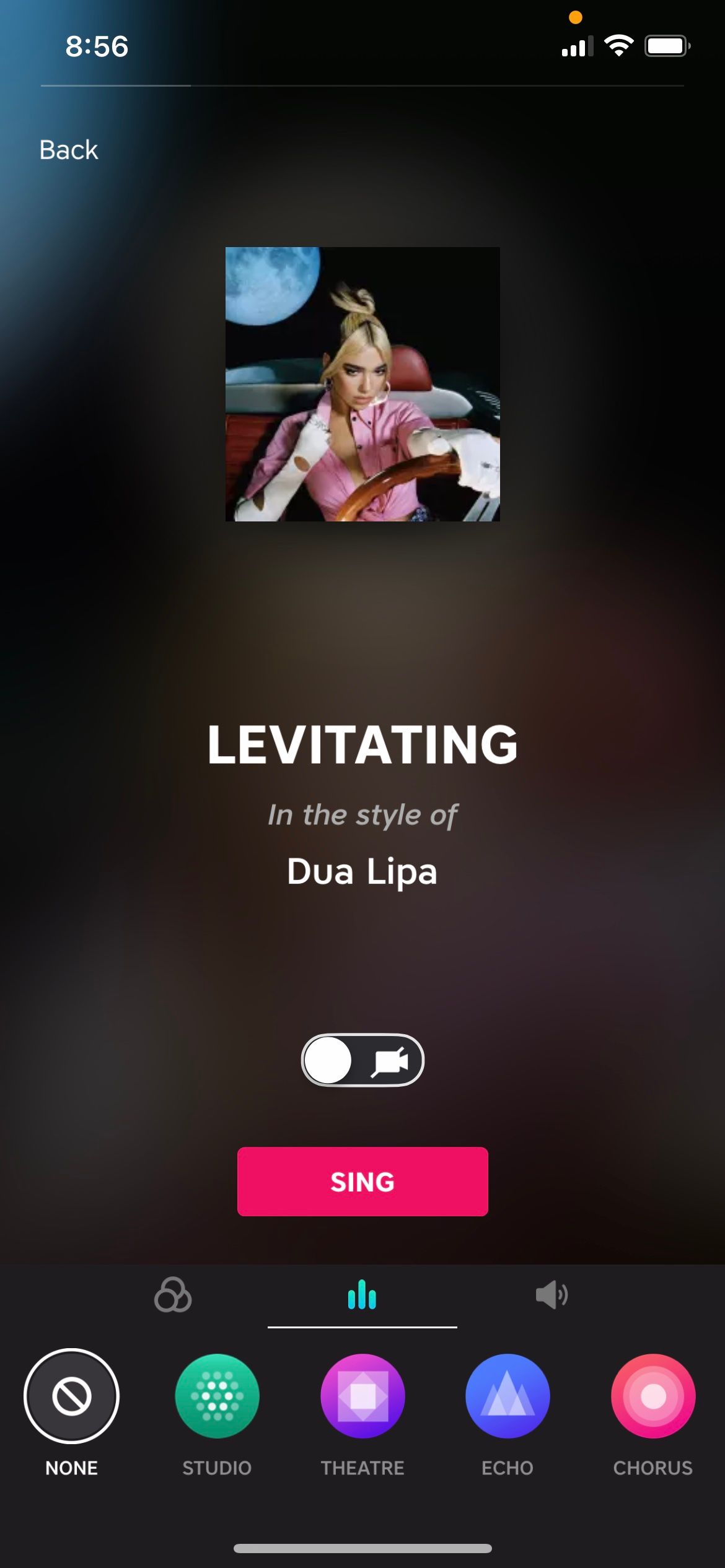Apply the STUDIO audio effect
725x1568 pixels.
[217, 1396]
